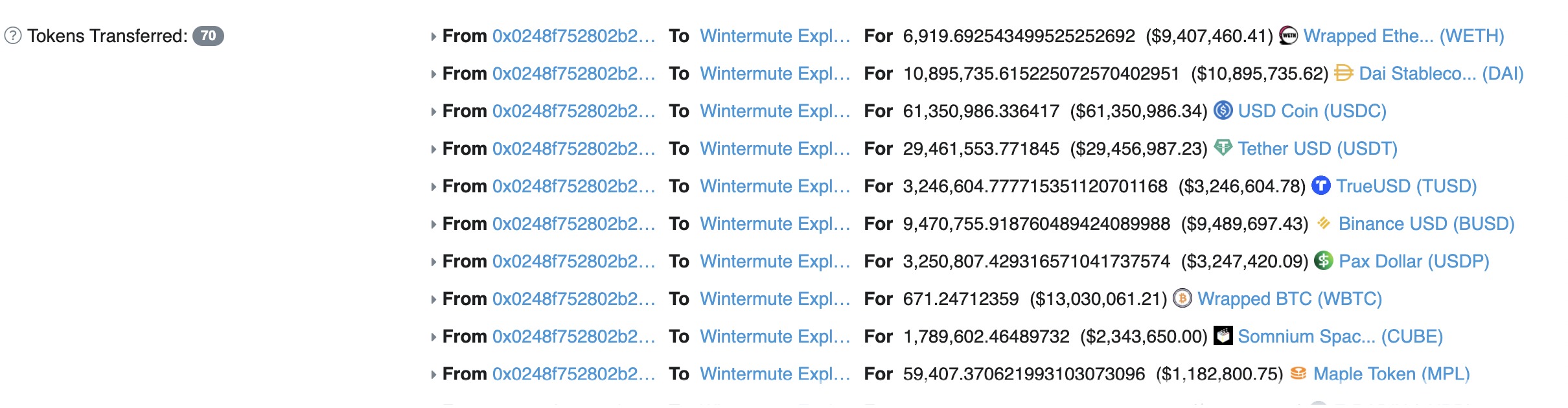
Task: Go to the TrueUSD (TUSD) token page
Action: 1405,186
